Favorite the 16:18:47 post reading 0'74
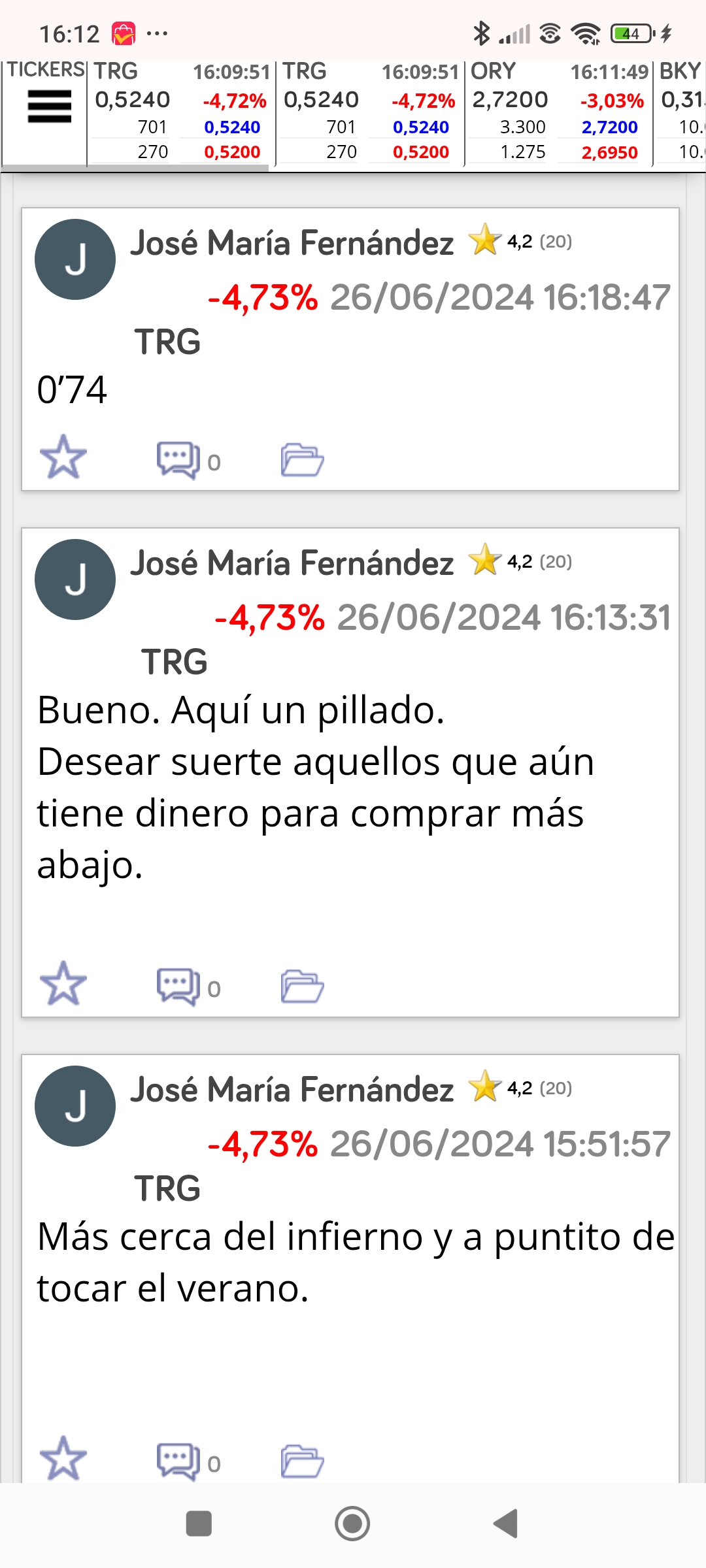The height and width of the screenshot is (1568, 706). click(63, 457)
